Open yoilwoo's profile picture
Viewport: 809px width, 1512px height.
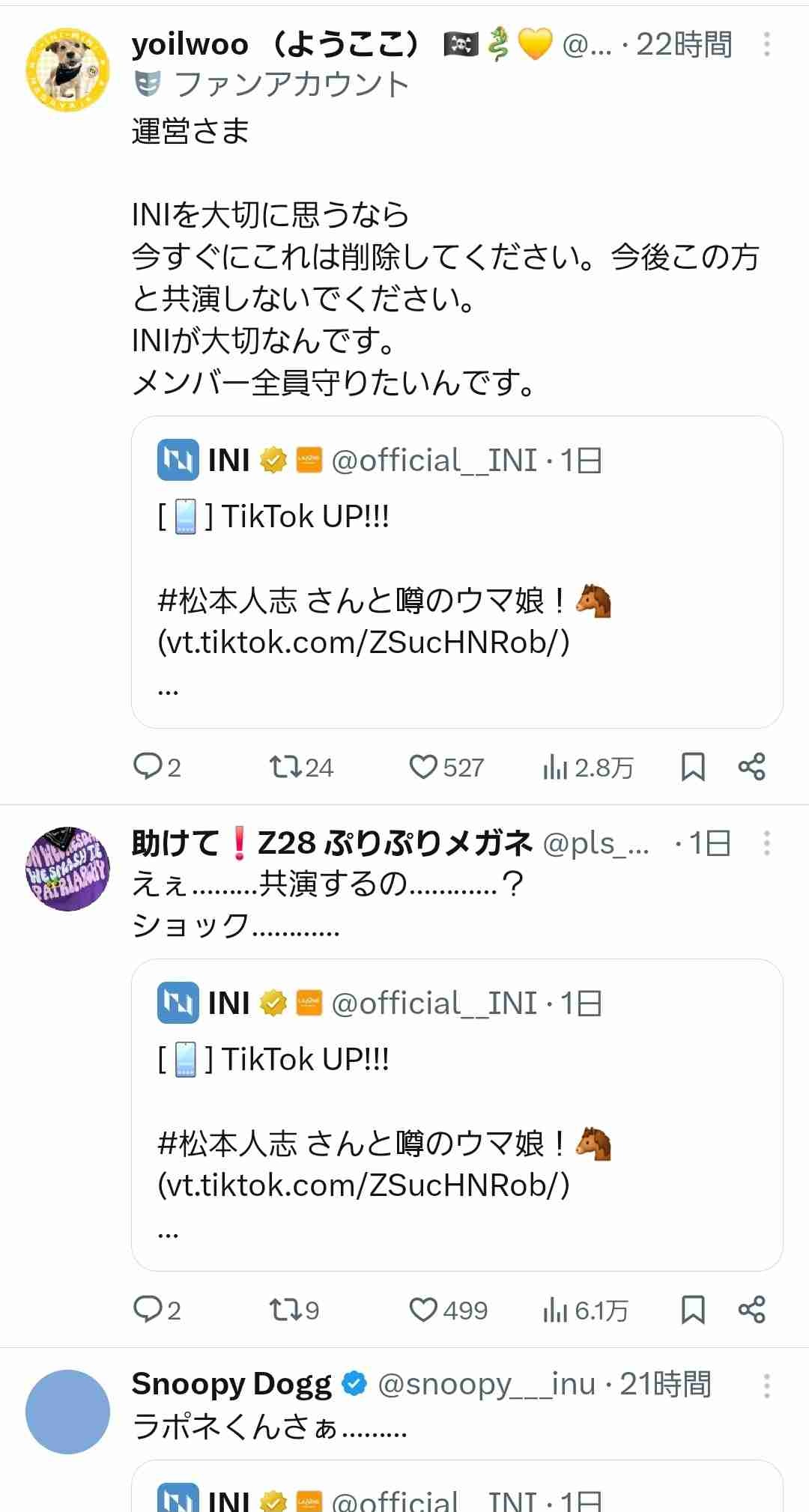67,72
